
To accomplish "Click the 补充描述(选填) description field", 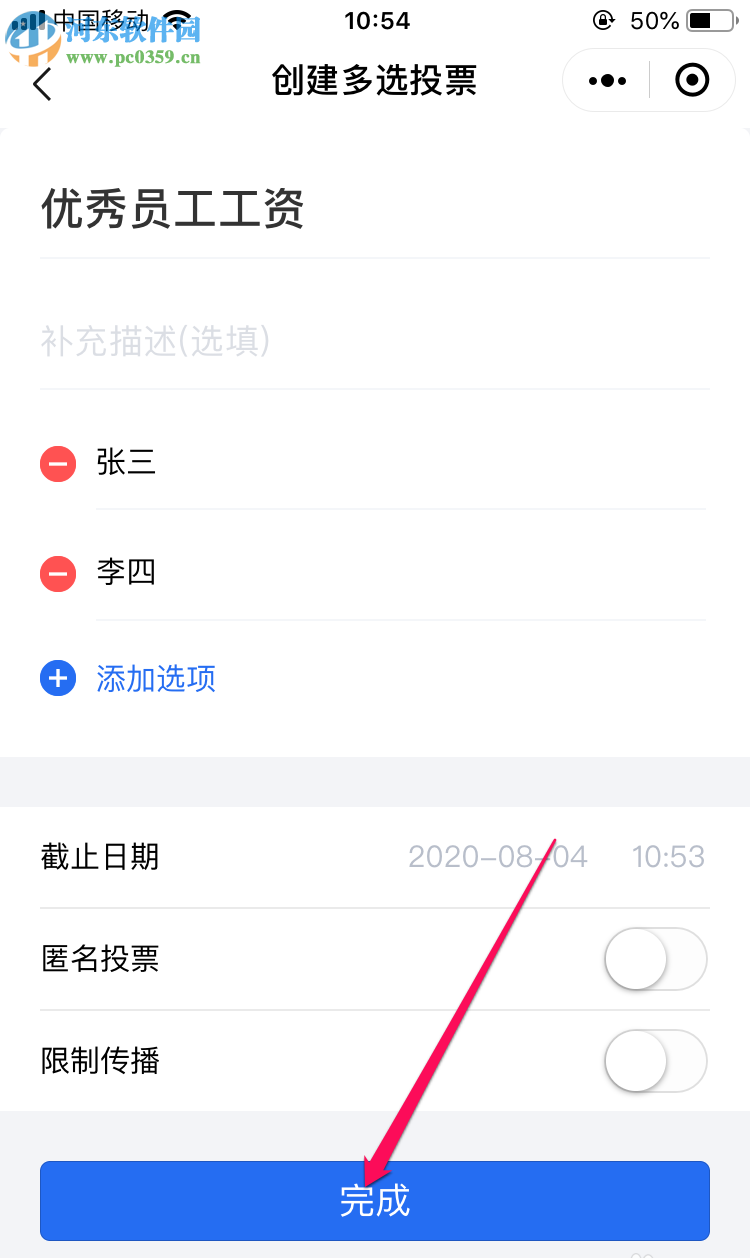I will [155, 342].
